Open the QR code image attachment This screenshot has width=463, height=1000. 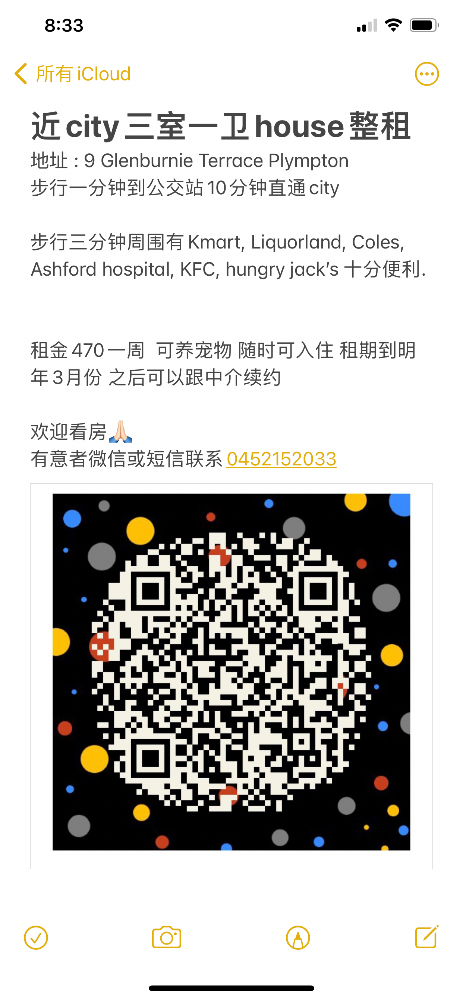(x=232, y=672)
